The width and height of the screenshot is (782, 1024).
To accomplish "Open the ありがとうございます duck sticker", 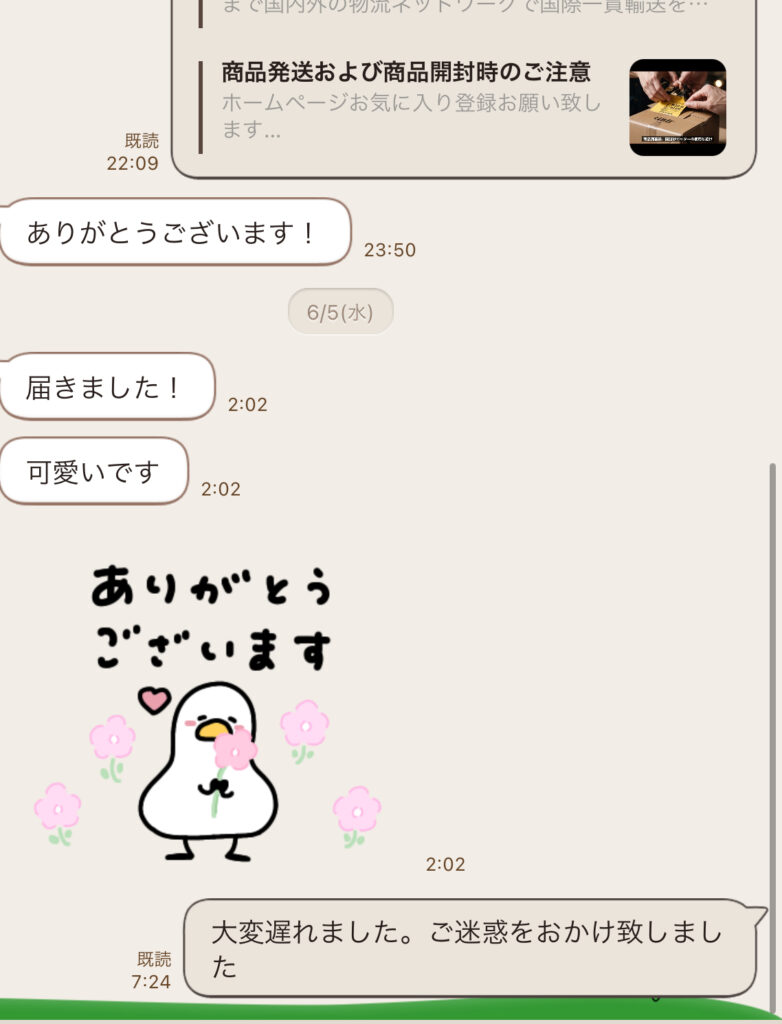I will click(x=210, y=712).
